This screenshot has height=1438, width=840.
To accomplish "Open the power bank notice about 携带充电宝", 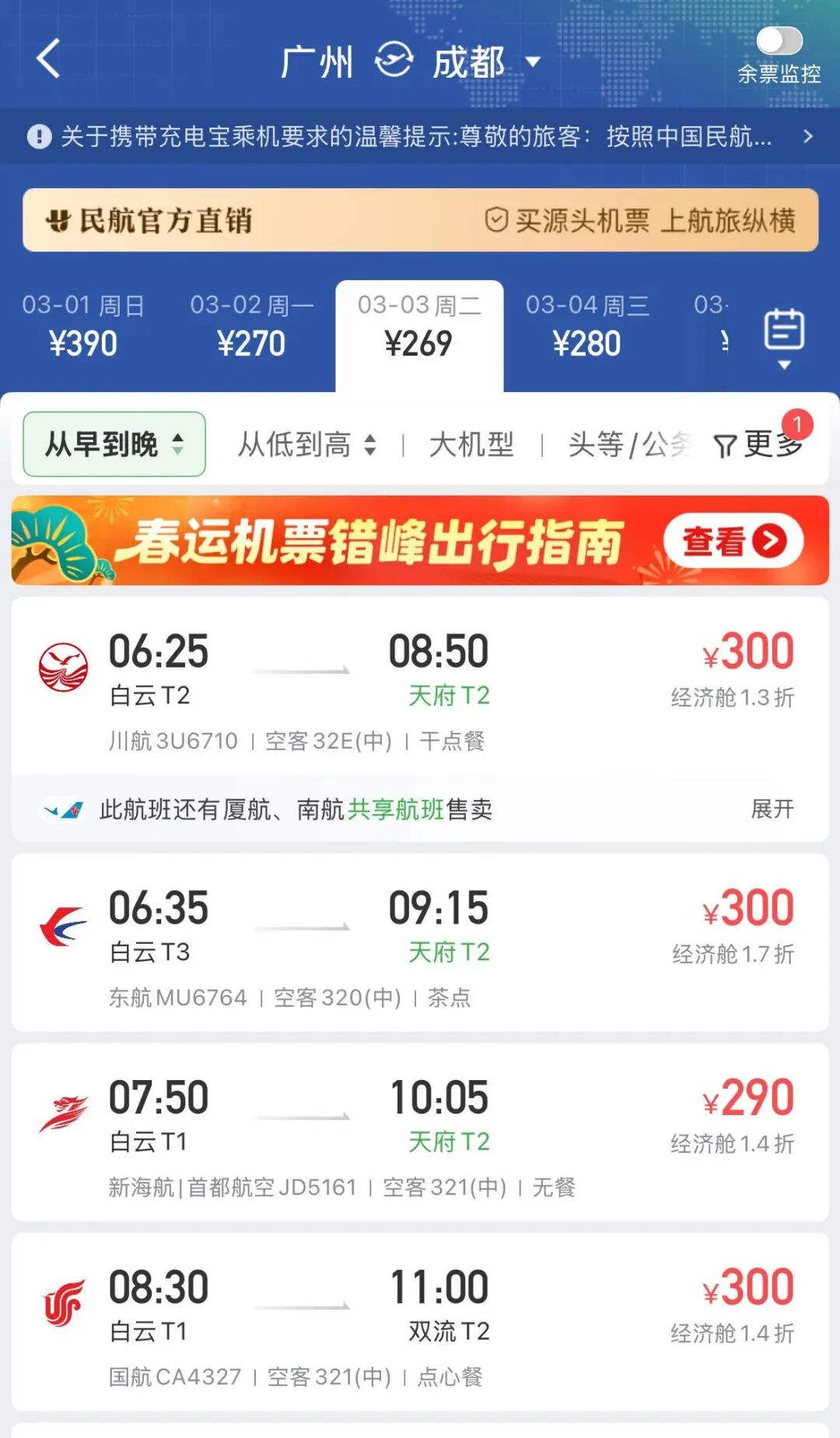I will [420, 137].
